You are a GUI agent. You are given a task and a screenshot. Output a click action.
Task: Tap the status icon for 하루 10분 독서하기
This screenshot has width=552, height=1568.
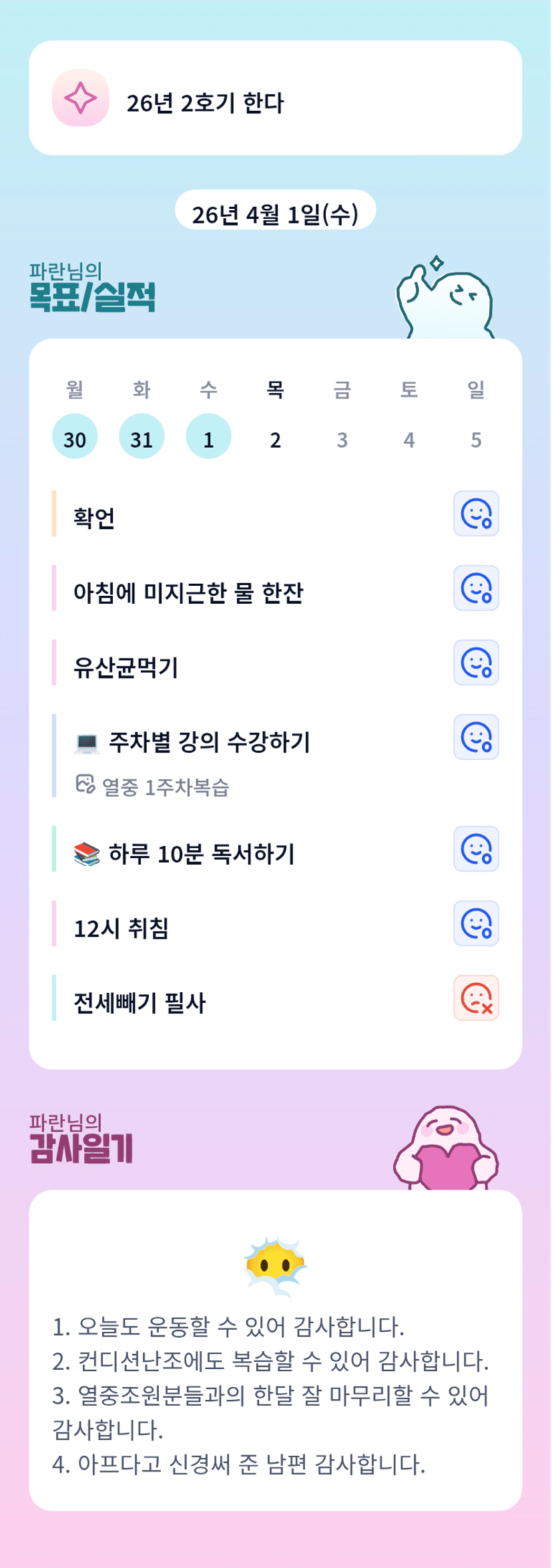pyautogui.click(x=476, y=849)
